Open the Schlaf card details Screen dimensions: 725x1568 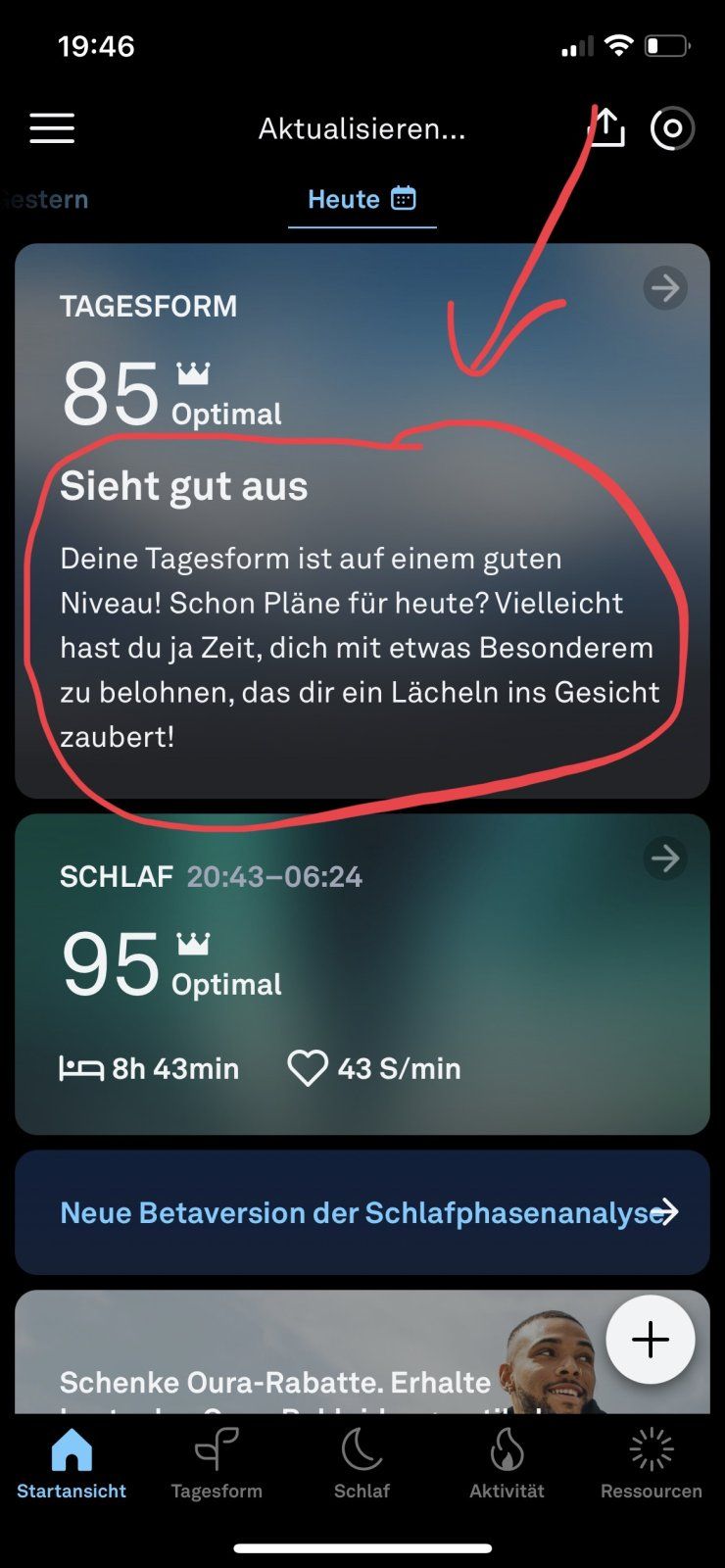point(665,858)
